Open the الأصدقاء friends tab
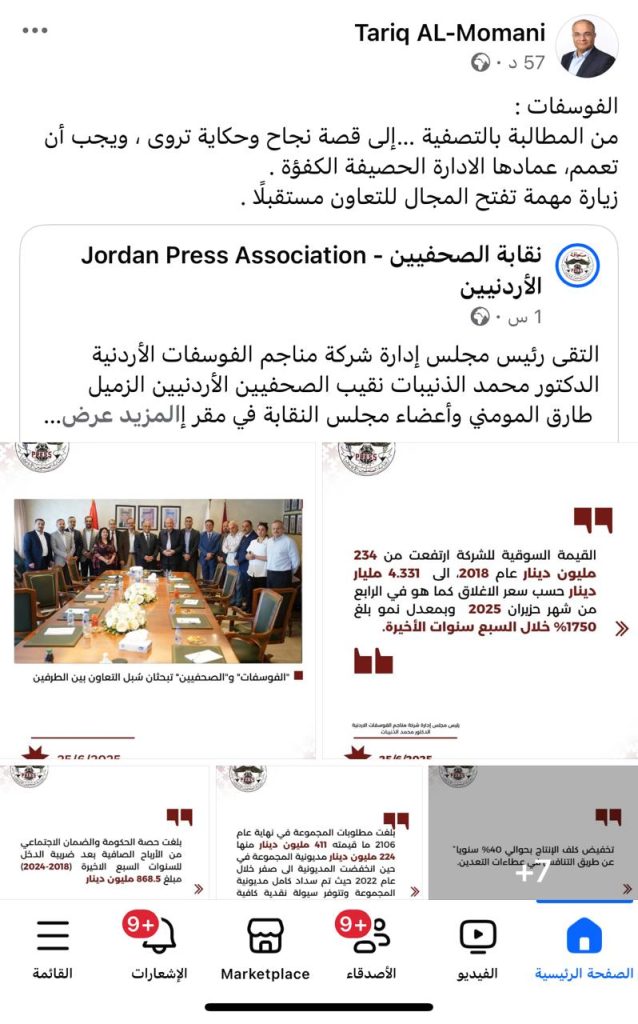This screenshot has height=1024, width=638. click(x=370, y=948)
